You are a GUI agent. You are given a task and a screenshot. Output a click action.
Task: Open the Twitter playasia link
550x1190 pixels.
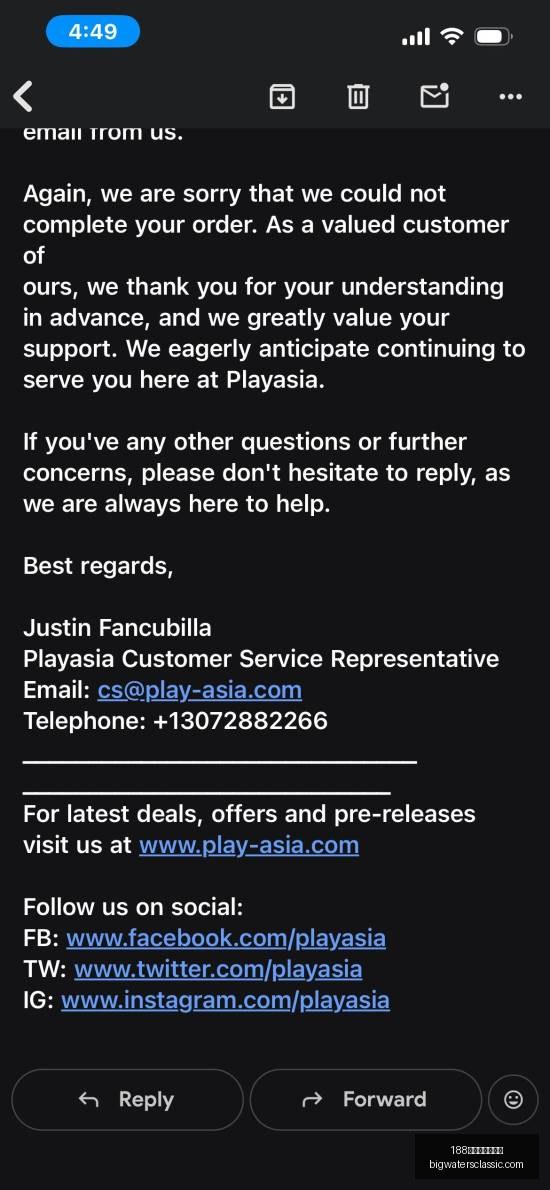[x=218, y=969]
